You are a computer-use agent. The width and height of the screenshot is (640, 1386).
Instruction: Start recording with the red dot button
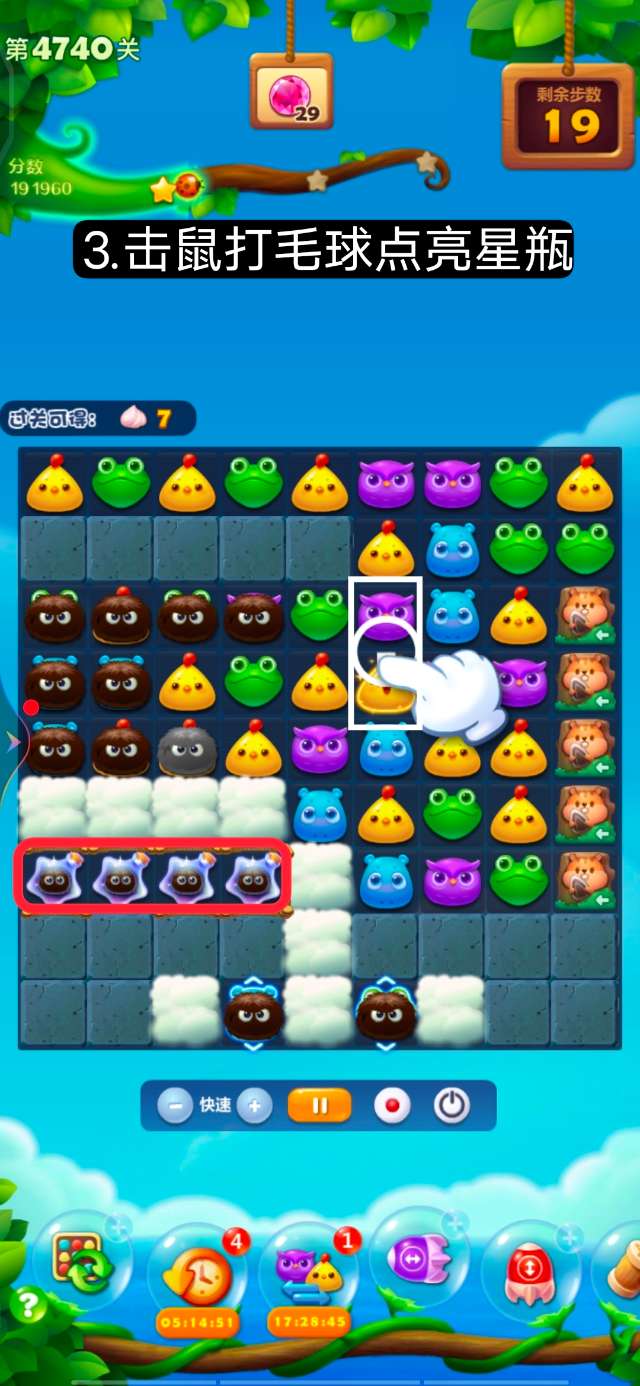point(392,1106)
